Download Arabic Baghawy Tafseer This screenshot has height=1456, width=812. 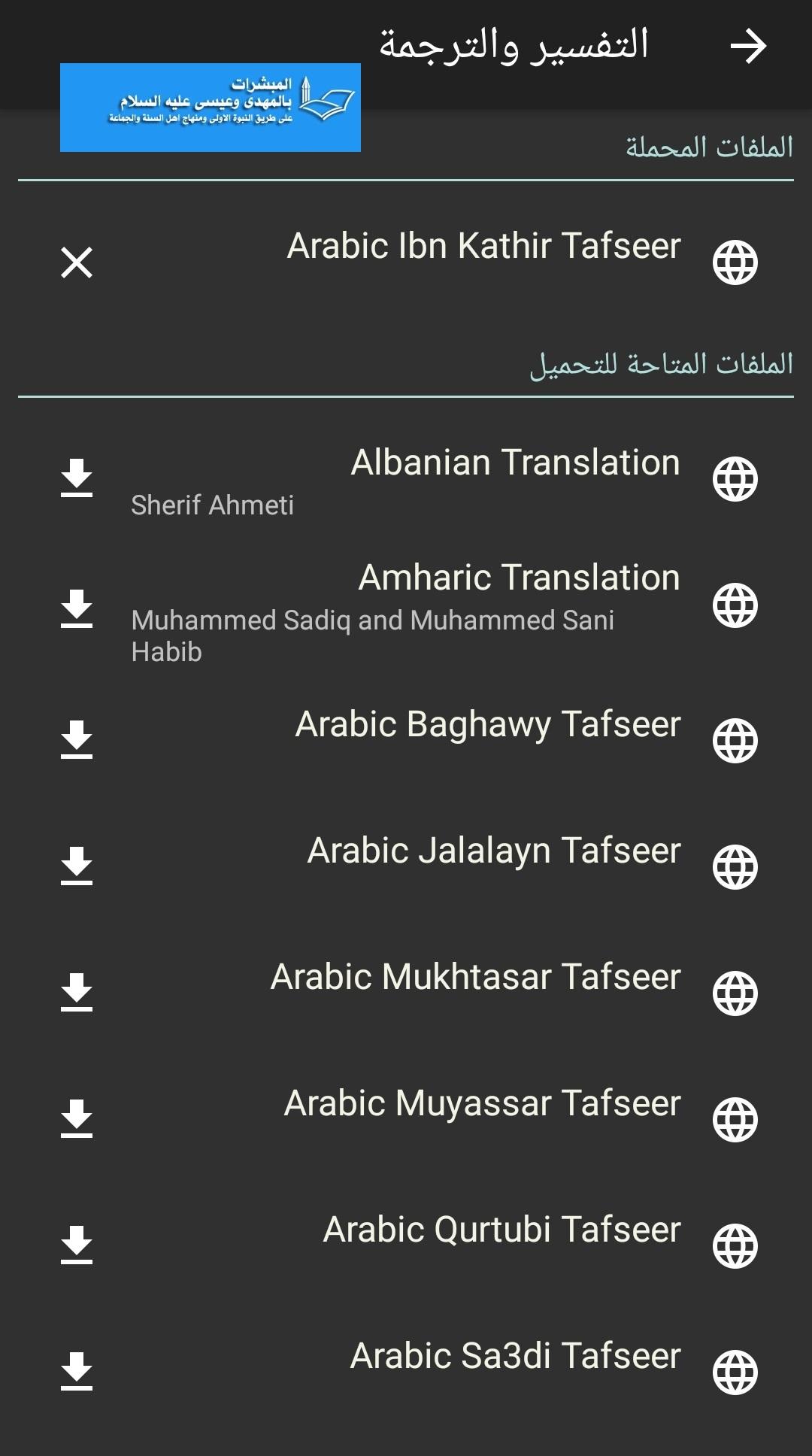click(77, 739)
